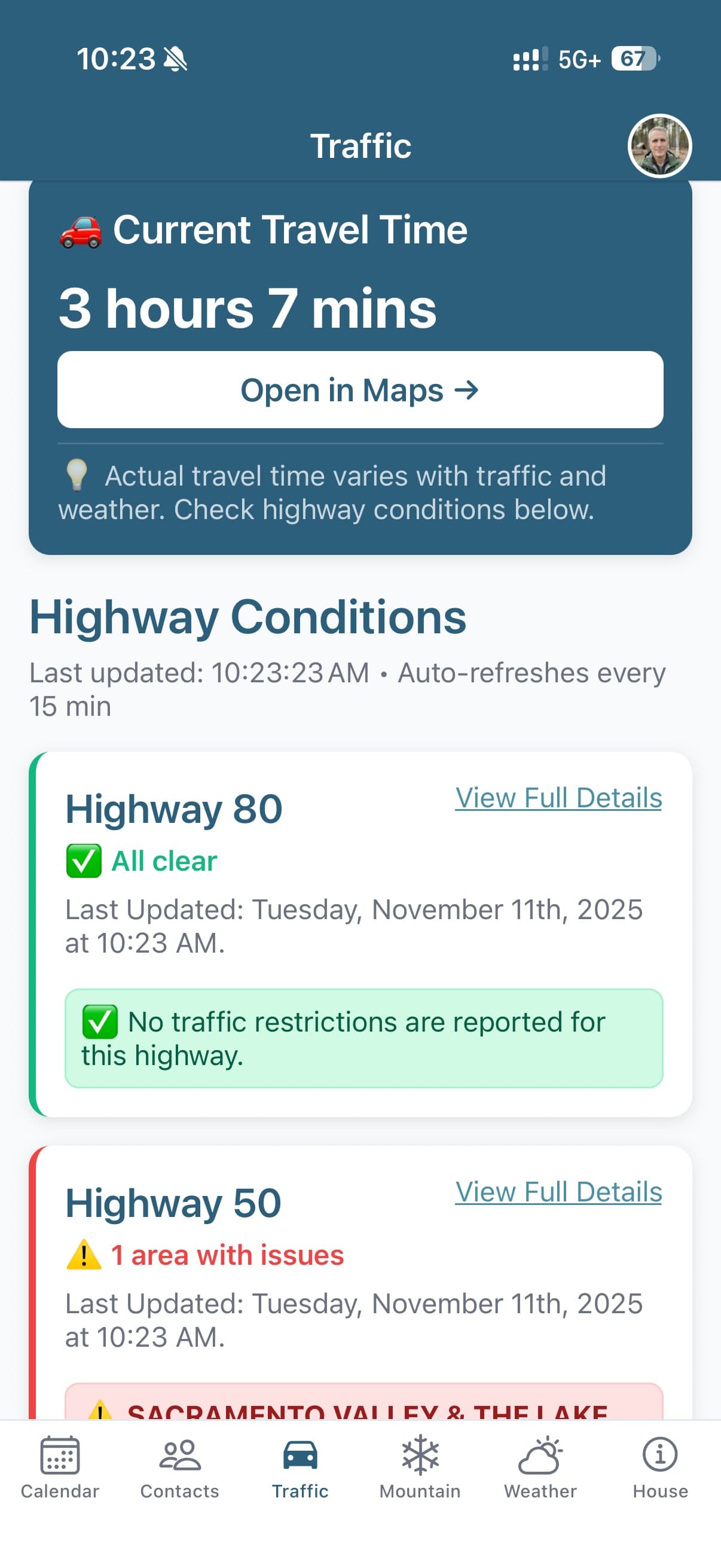View full details for Highway 50
Screen dimensions: 721x1568
tap(558, 1191)
